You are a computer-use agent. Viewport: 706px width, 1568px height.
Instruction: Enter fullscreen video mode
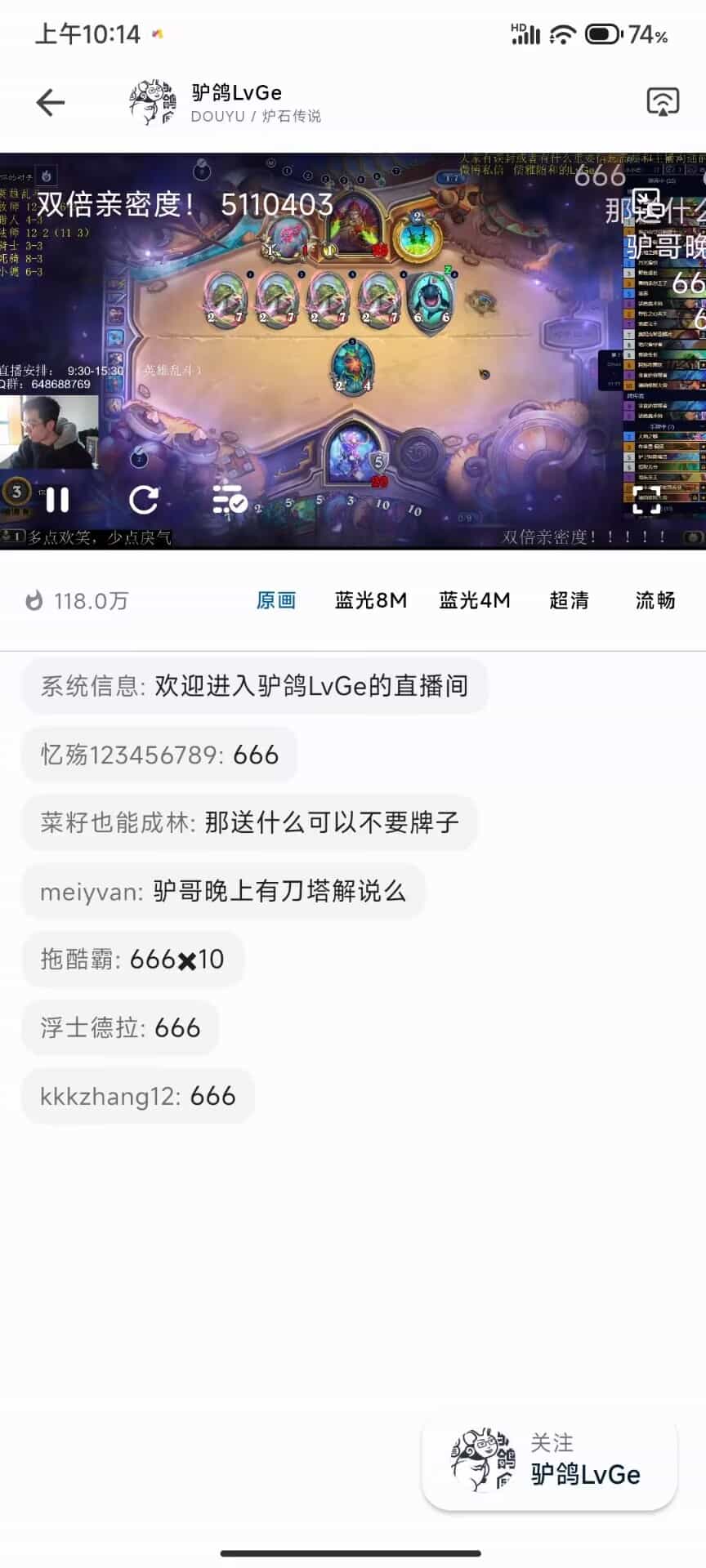[646, 499]
